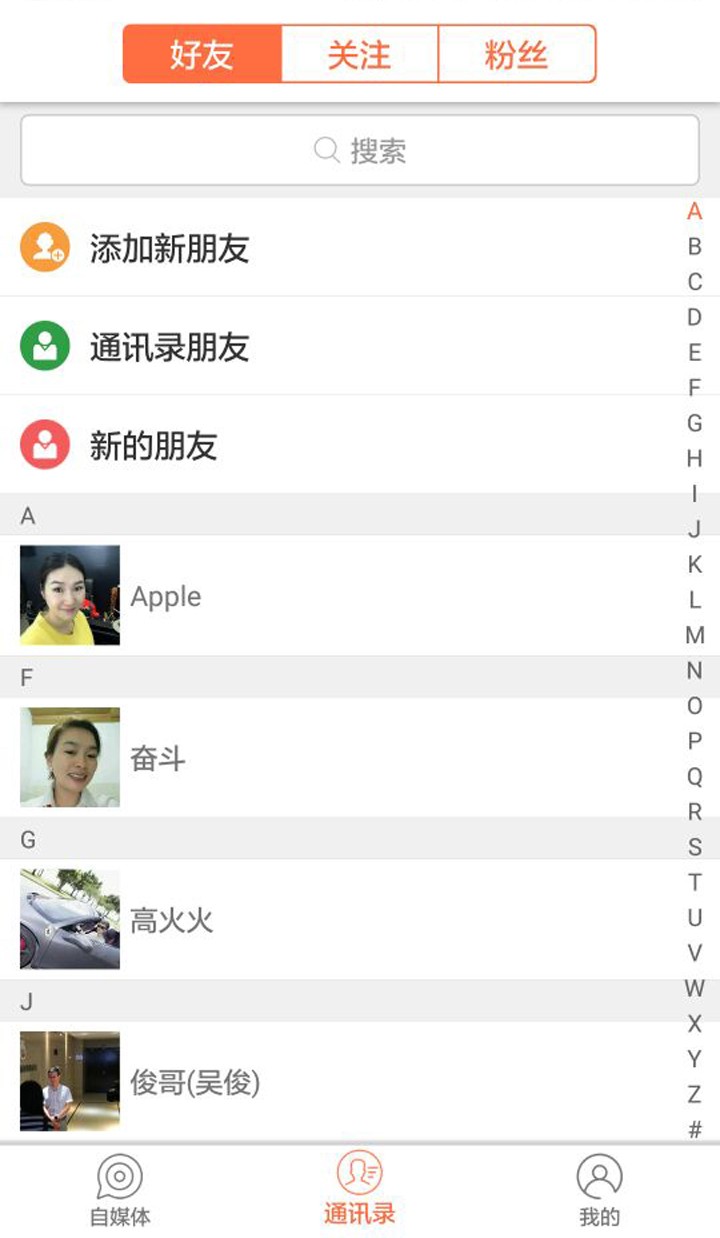Switch to the 粉丝 tab
Screen dimensions: 720x1238
[x=517, y=54]
